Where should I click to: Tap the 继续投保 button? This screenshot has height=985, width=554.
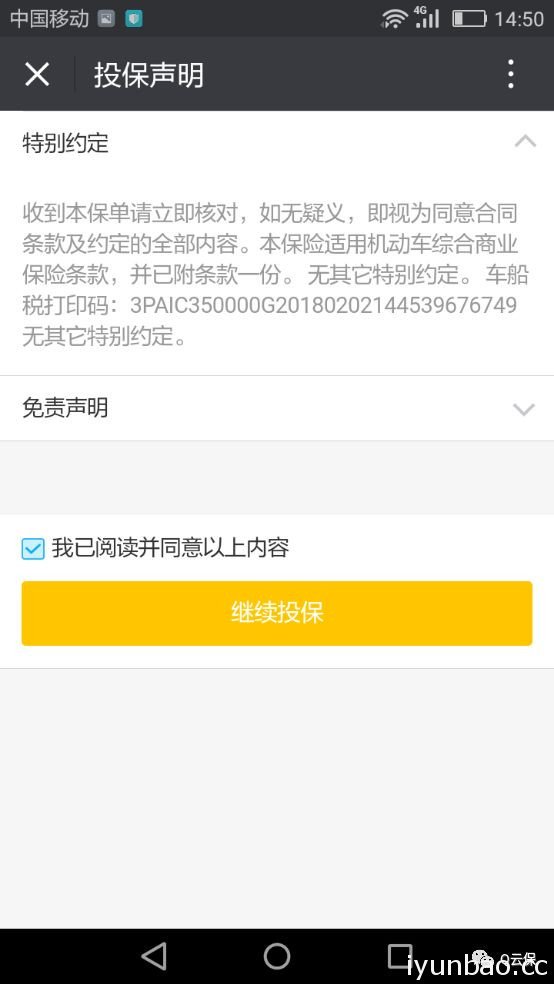[277, 613]
